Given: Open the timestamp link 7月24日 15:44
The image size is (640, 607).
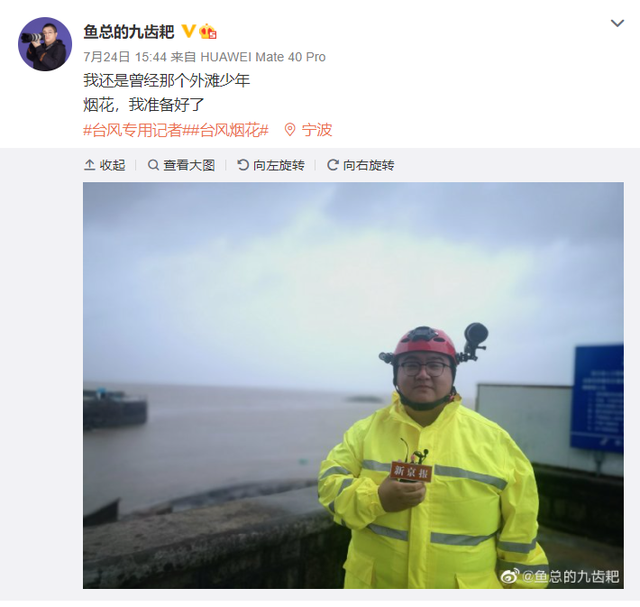Looking at the screenshot, I should point(124,57).
